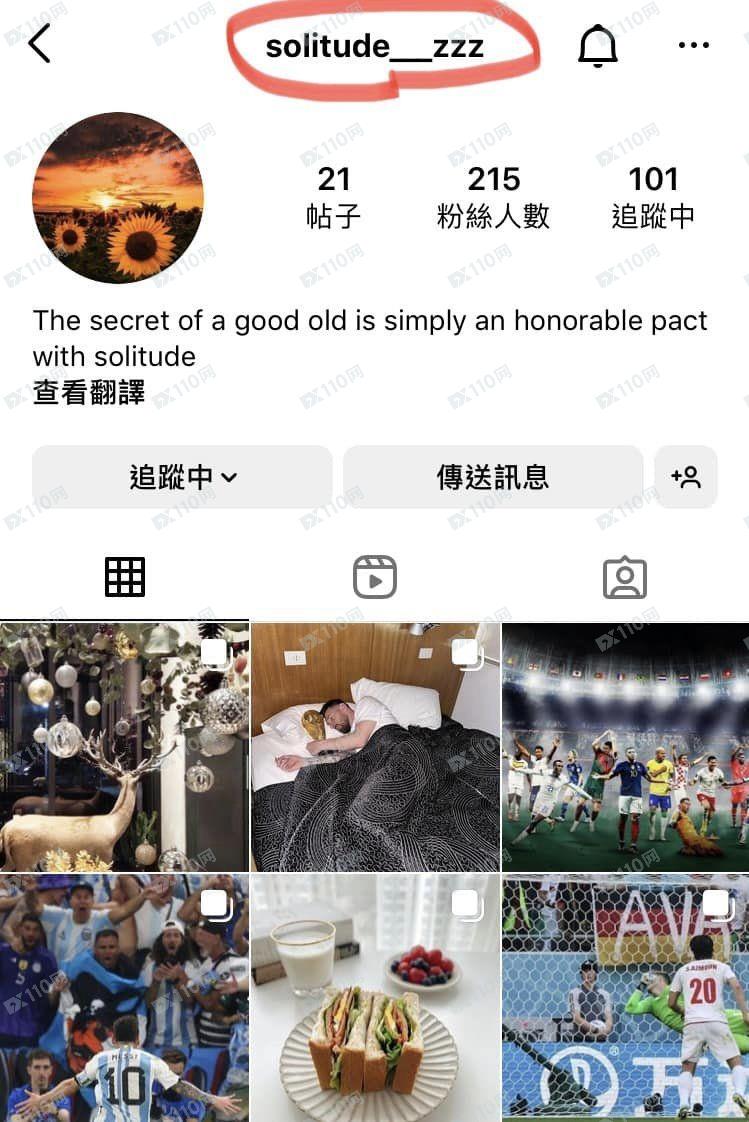Image resolution: width=749 pixels, height=1122 pixels.
Task: Open the 215 粉絲人數 followers list
Action: click(x=493, y=196)
